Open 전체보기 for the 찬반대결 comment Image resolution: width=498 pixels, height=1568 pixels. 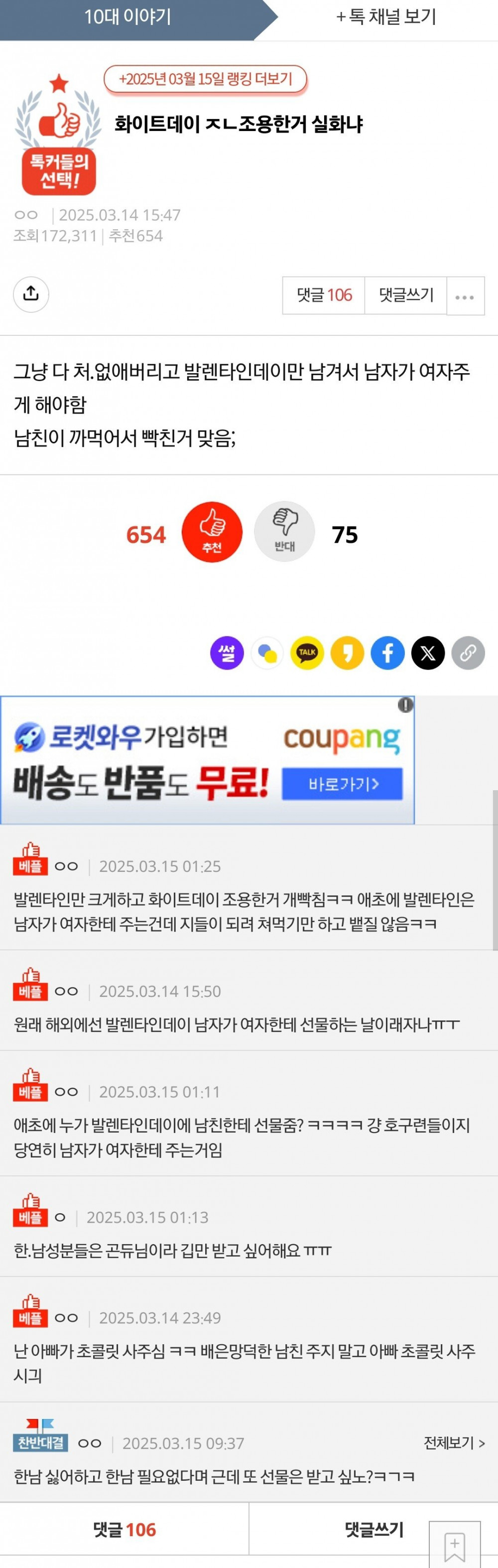tap(454, 1442)
